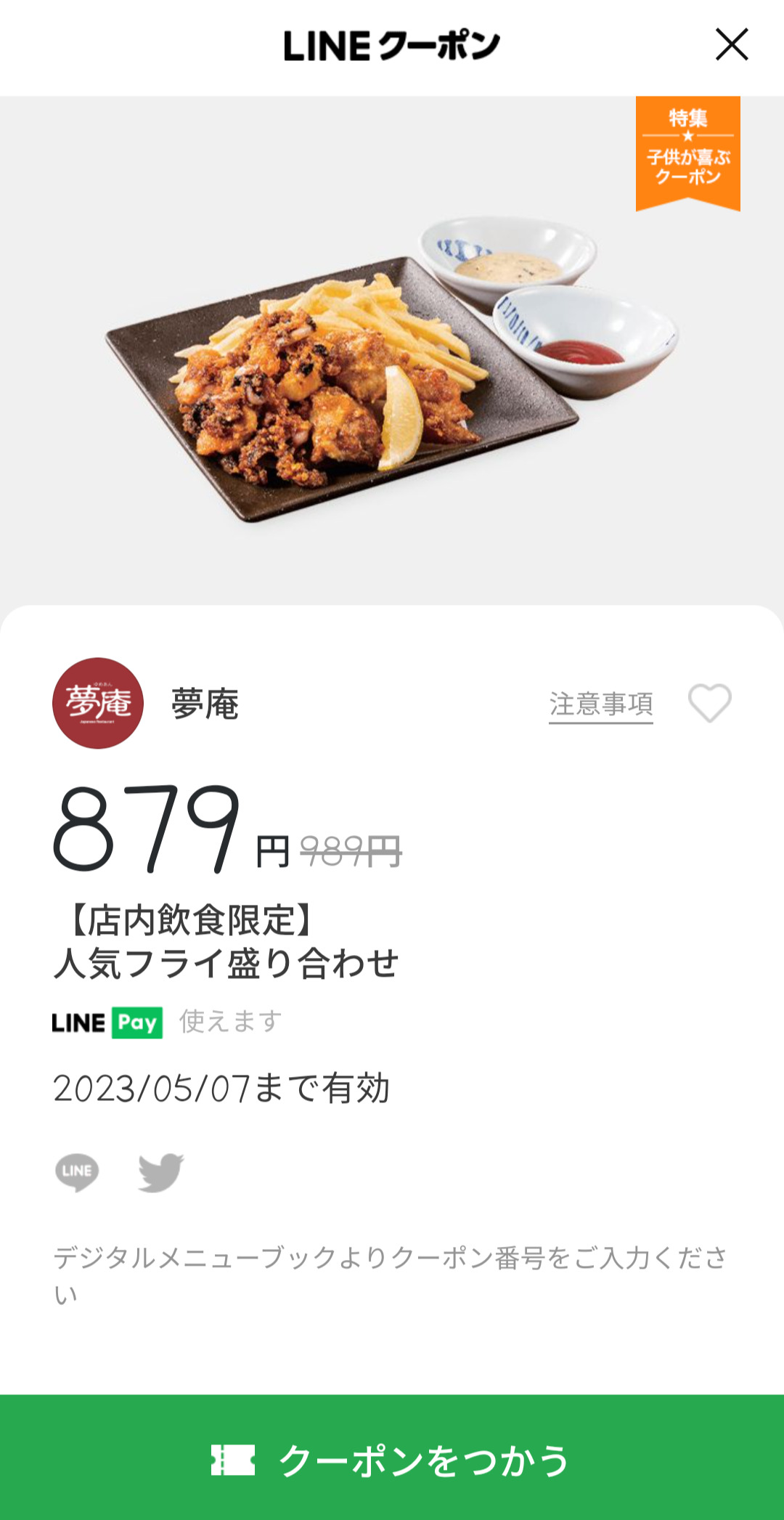Favorite this coupon with the heart
This screenshot has width=784, height=1520.
(x=709, y=703)
